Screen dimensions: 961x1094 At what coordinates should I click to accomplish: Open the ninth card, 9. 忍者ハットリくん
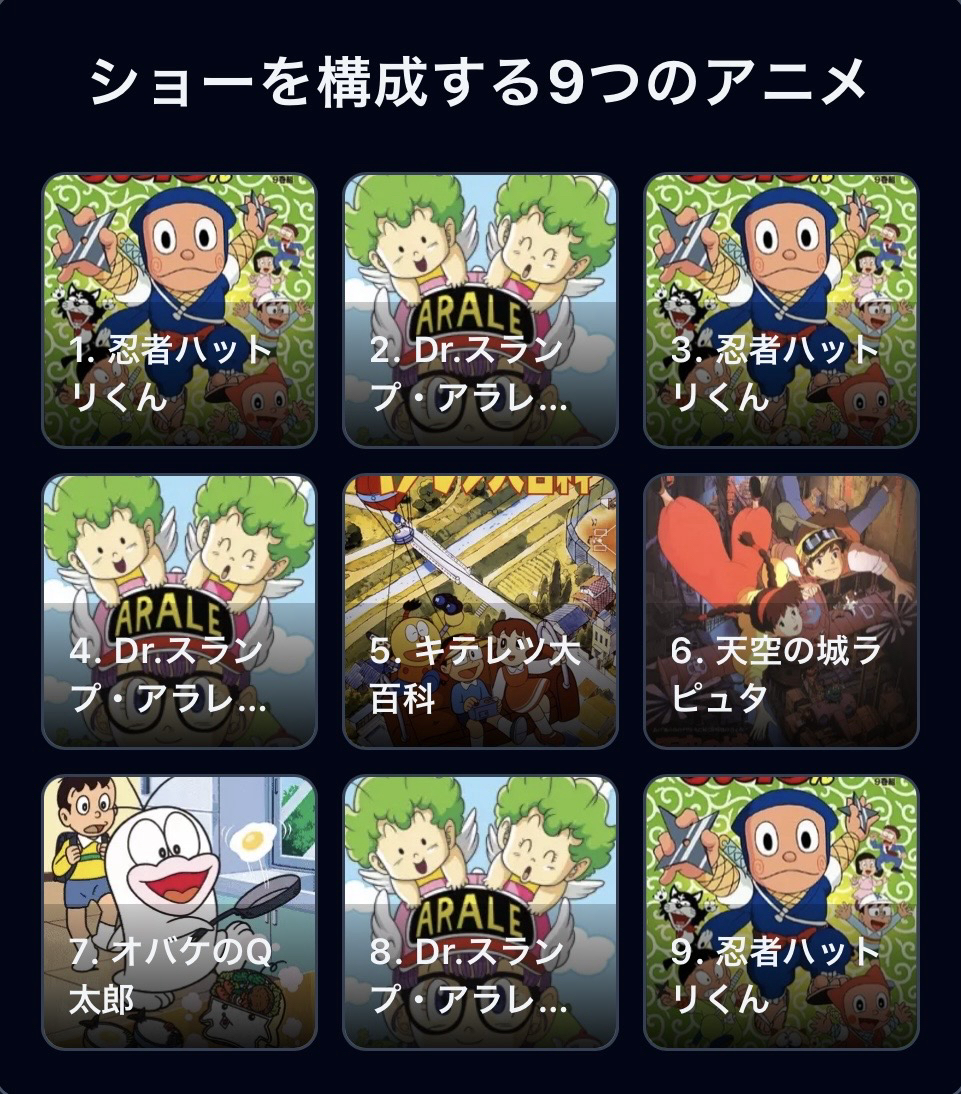pos(781,911)
